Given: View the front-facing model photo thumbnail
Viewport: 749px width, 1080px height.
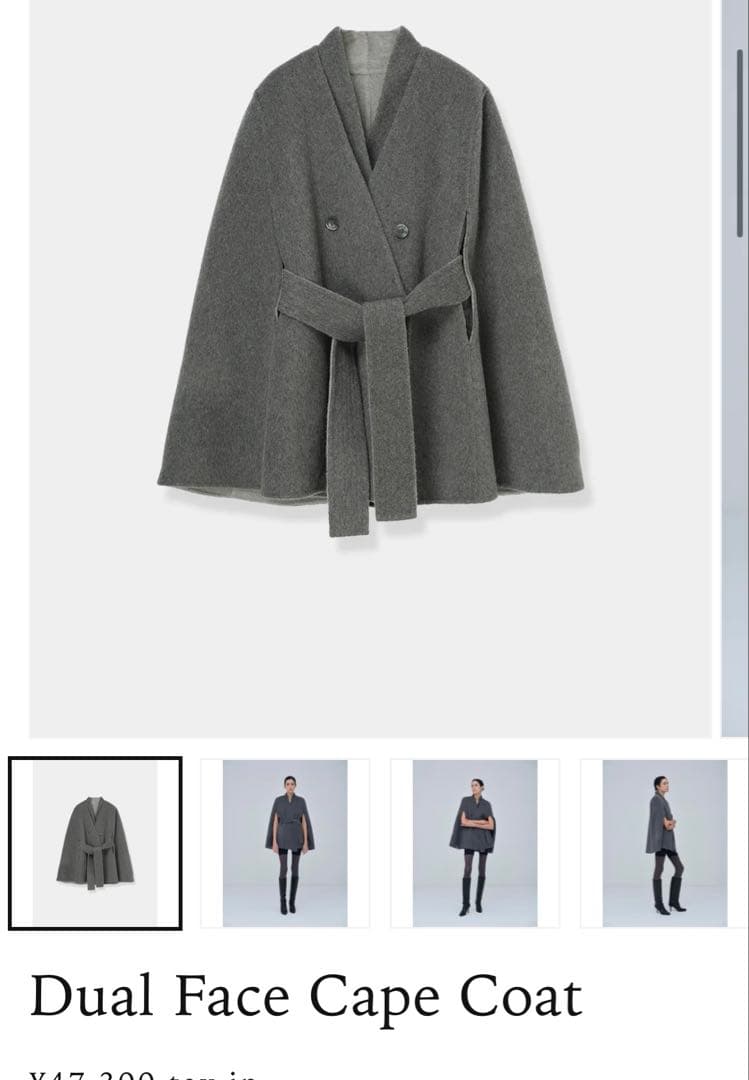Looking at the screenshot, I should click(285, 843).
